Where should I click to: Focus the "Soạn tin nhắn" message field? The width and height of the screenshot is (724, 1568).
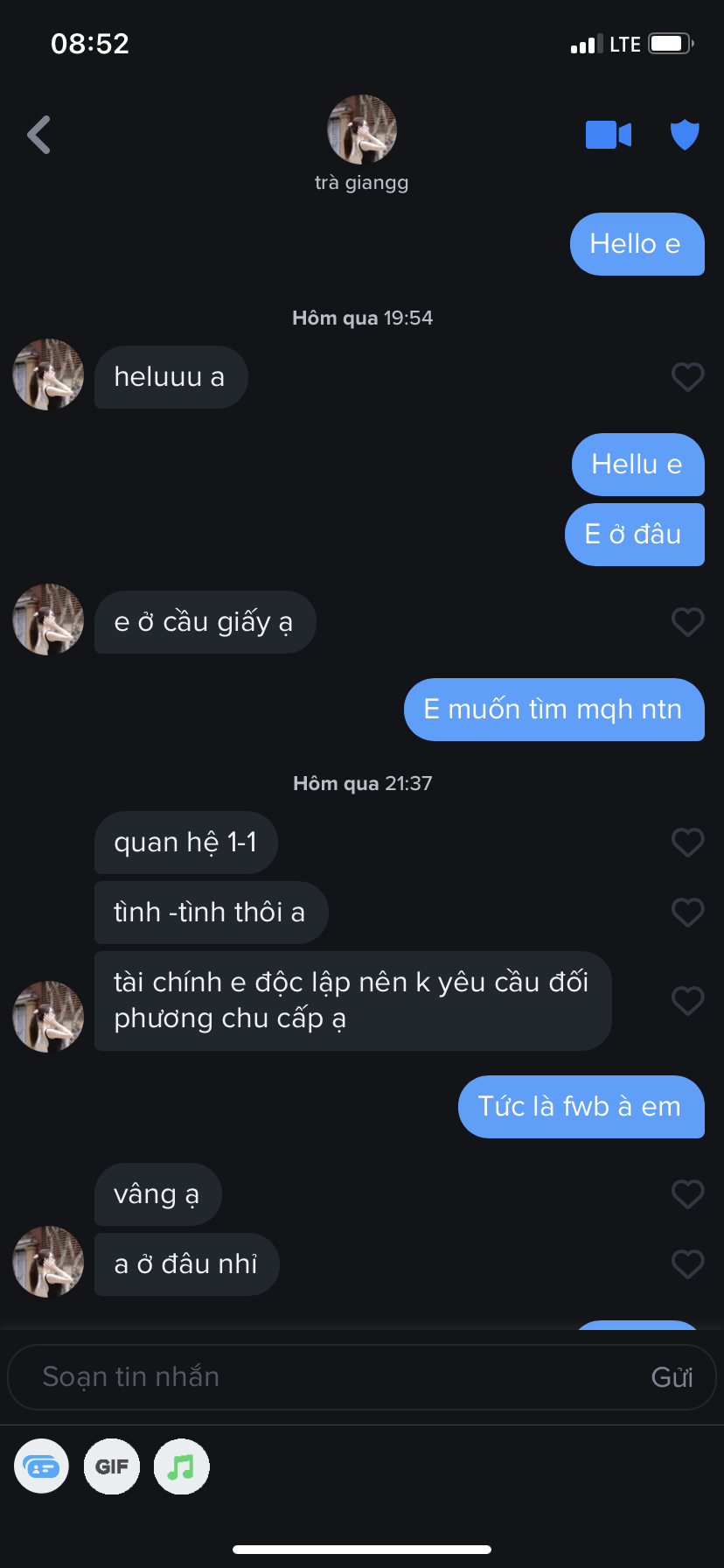[332, 1377]
